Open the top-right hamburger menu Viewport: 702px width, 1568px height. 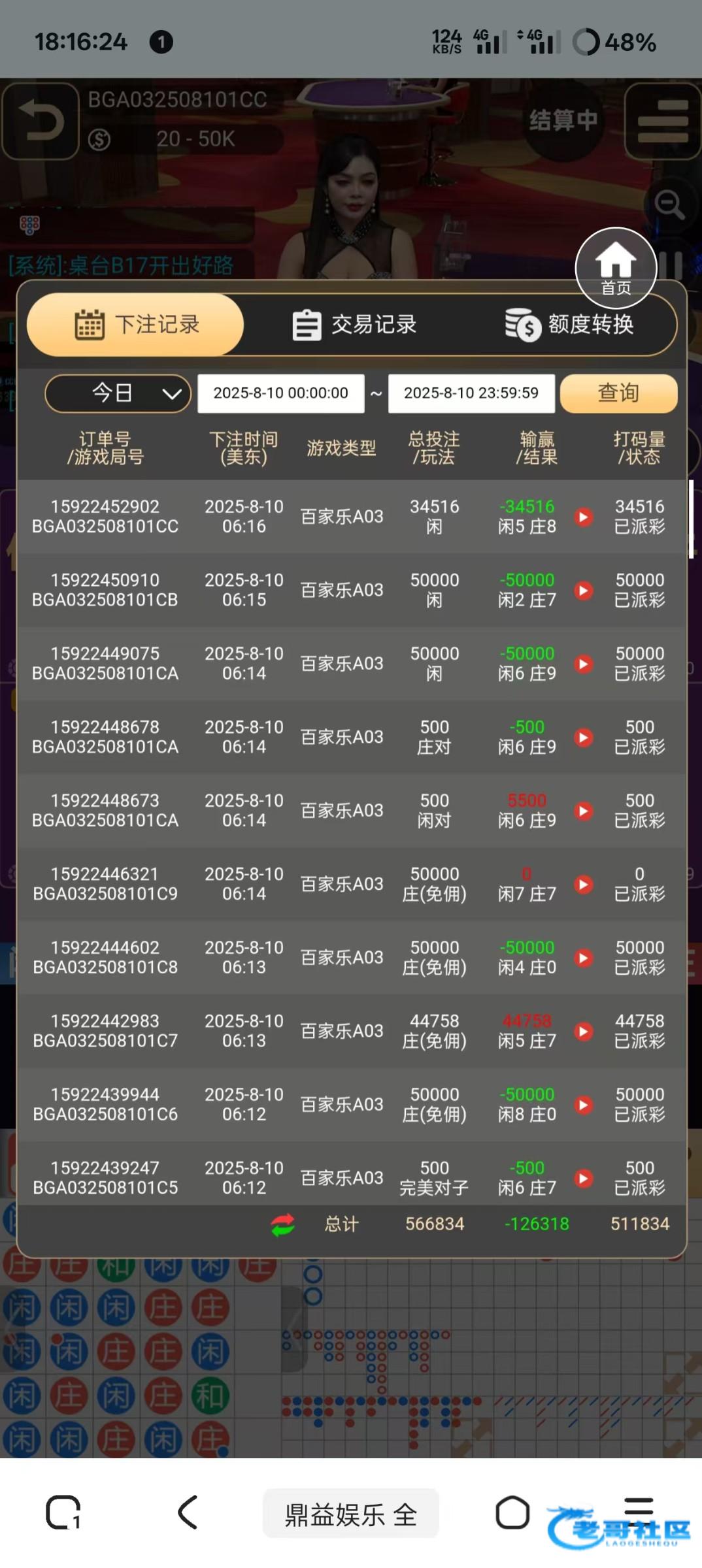click(662, 122)
